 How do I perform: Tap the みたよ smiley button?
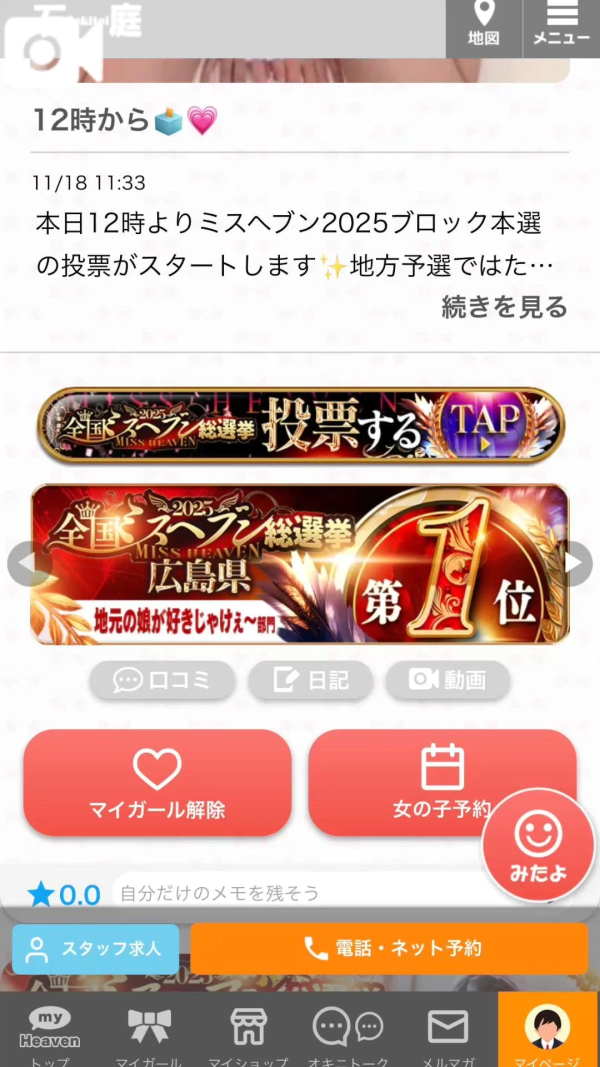coord(539,846)
